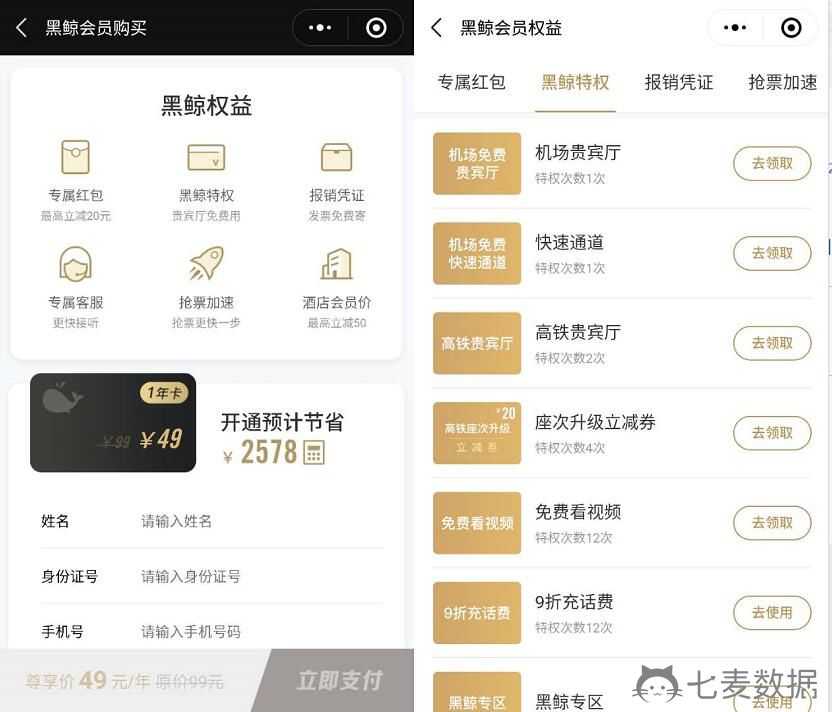Use the 9折充话费 privilege
This screenshot has height=712, width=832.
(771, 612)
